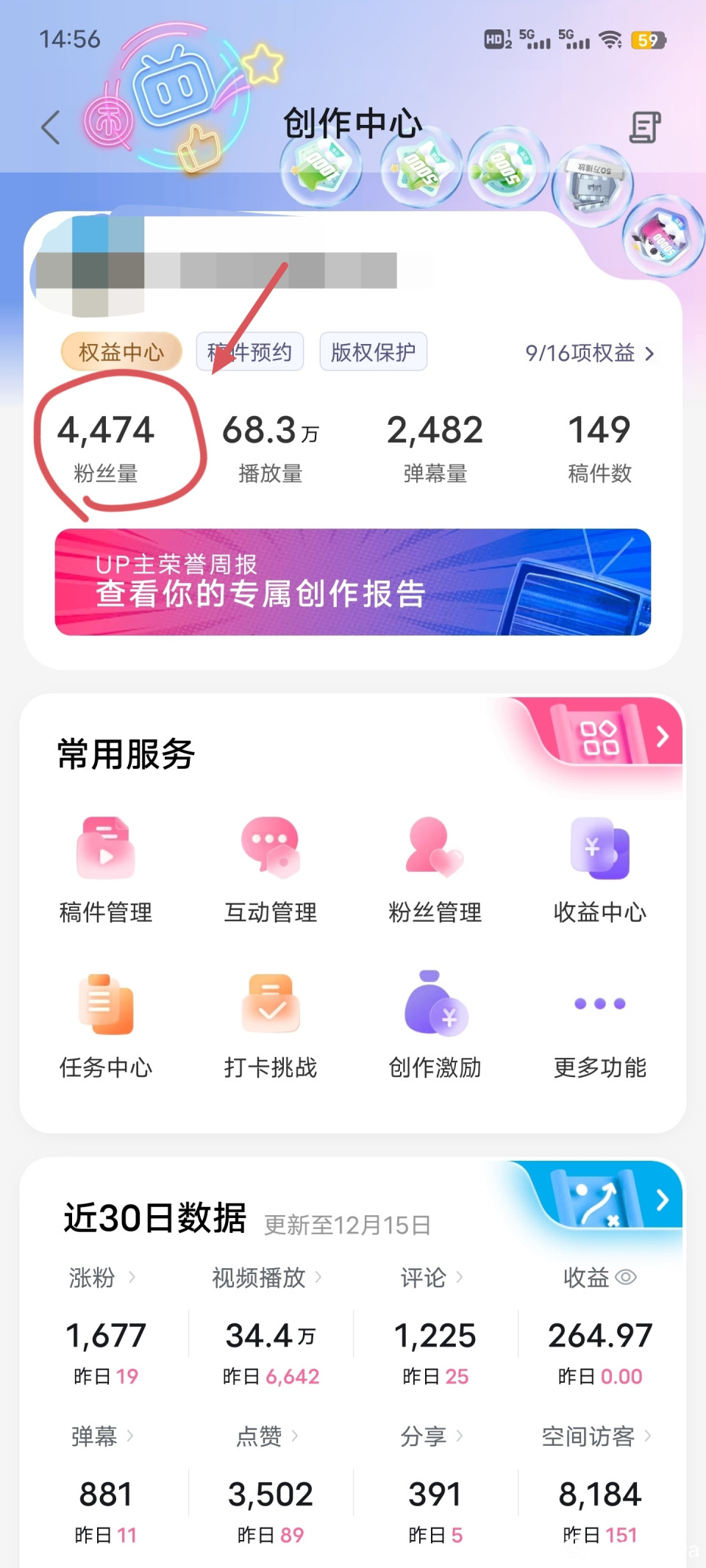Screen dimensions: 706x1568
Task: Open 稿件管理
Action: coord(106,870)
